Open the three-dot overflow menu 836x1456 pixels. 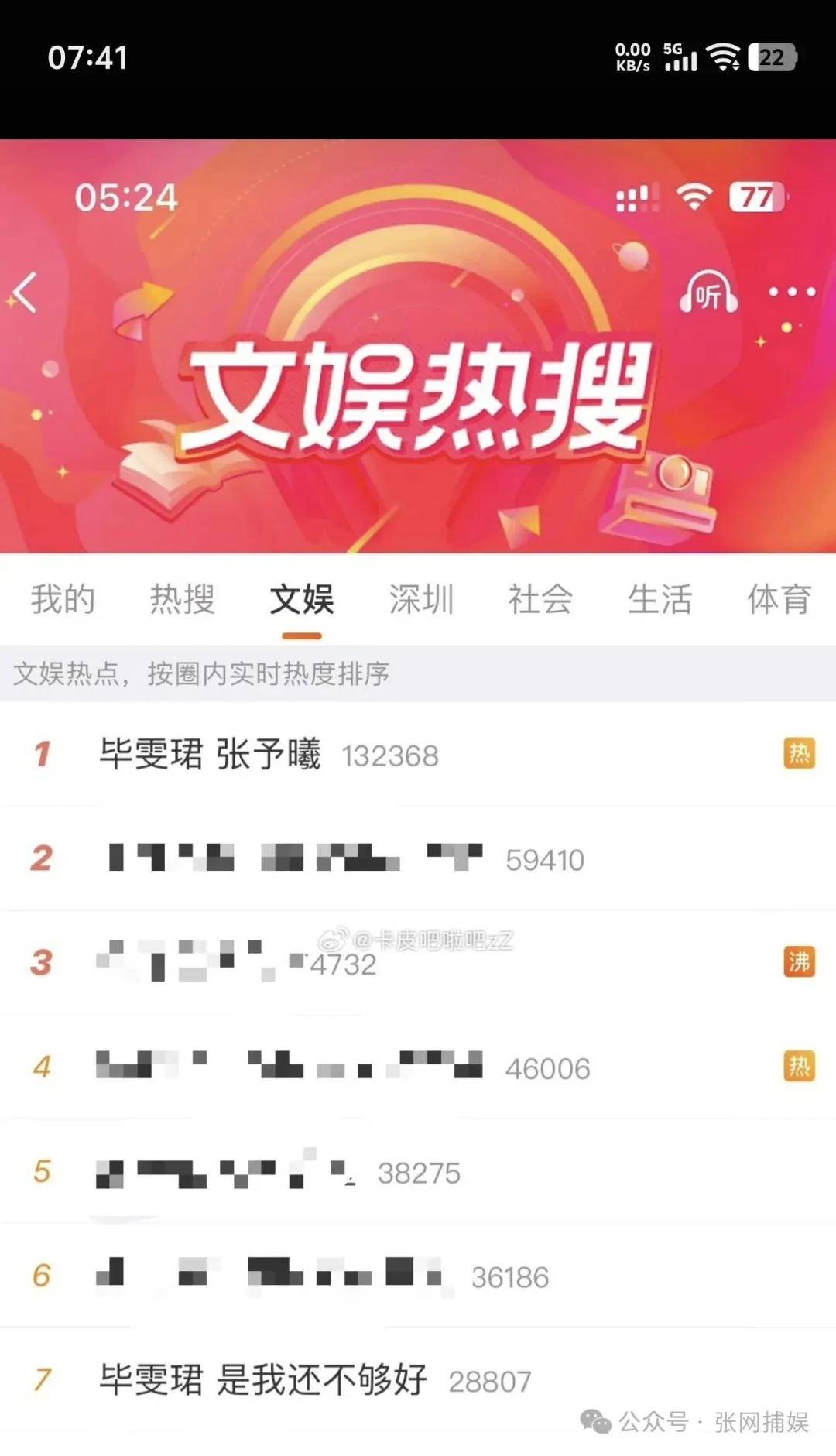[791, 293]
